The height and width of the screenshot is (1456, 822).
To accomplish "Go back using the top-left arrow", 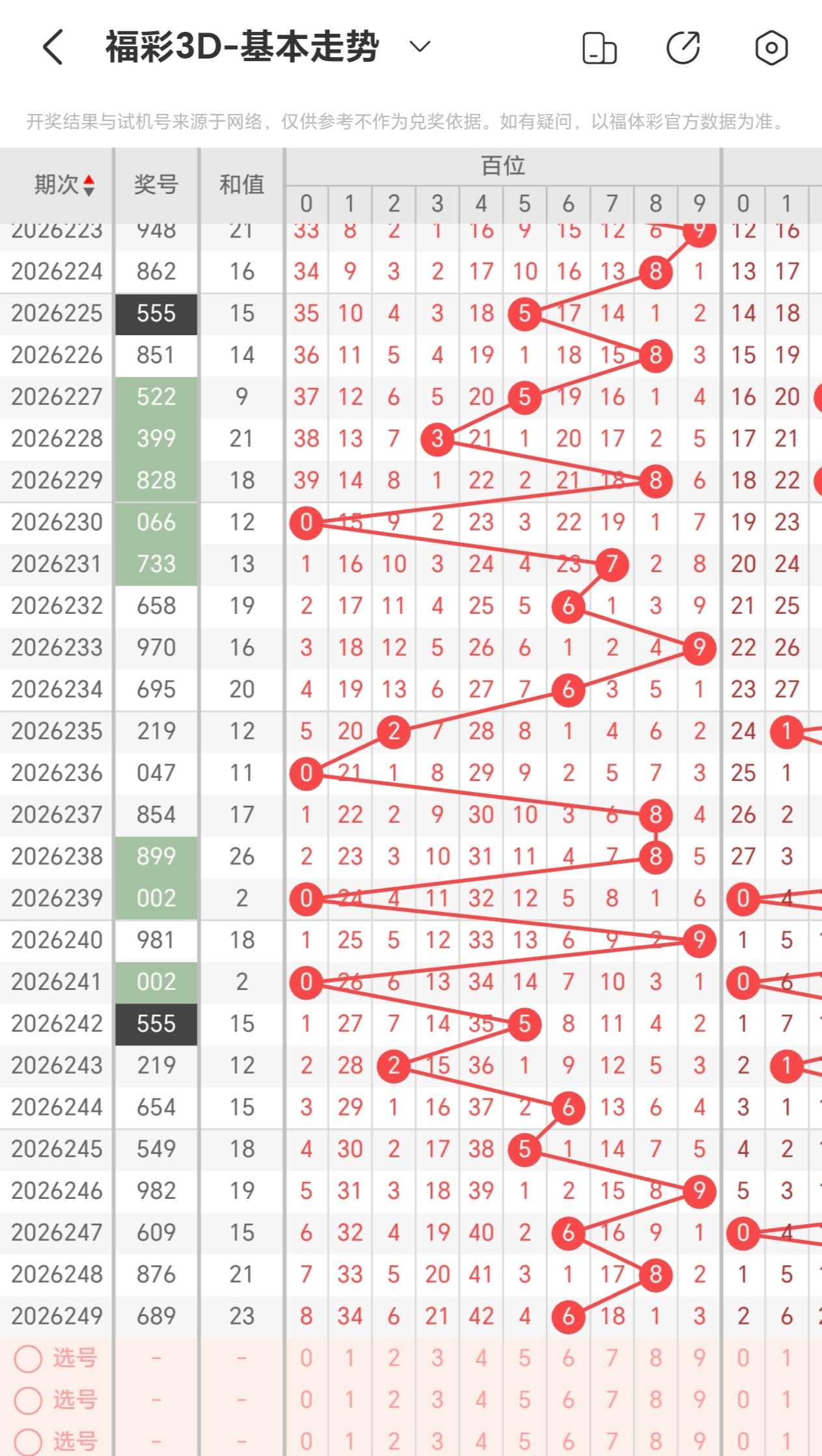I will click(x=53, y=47).
